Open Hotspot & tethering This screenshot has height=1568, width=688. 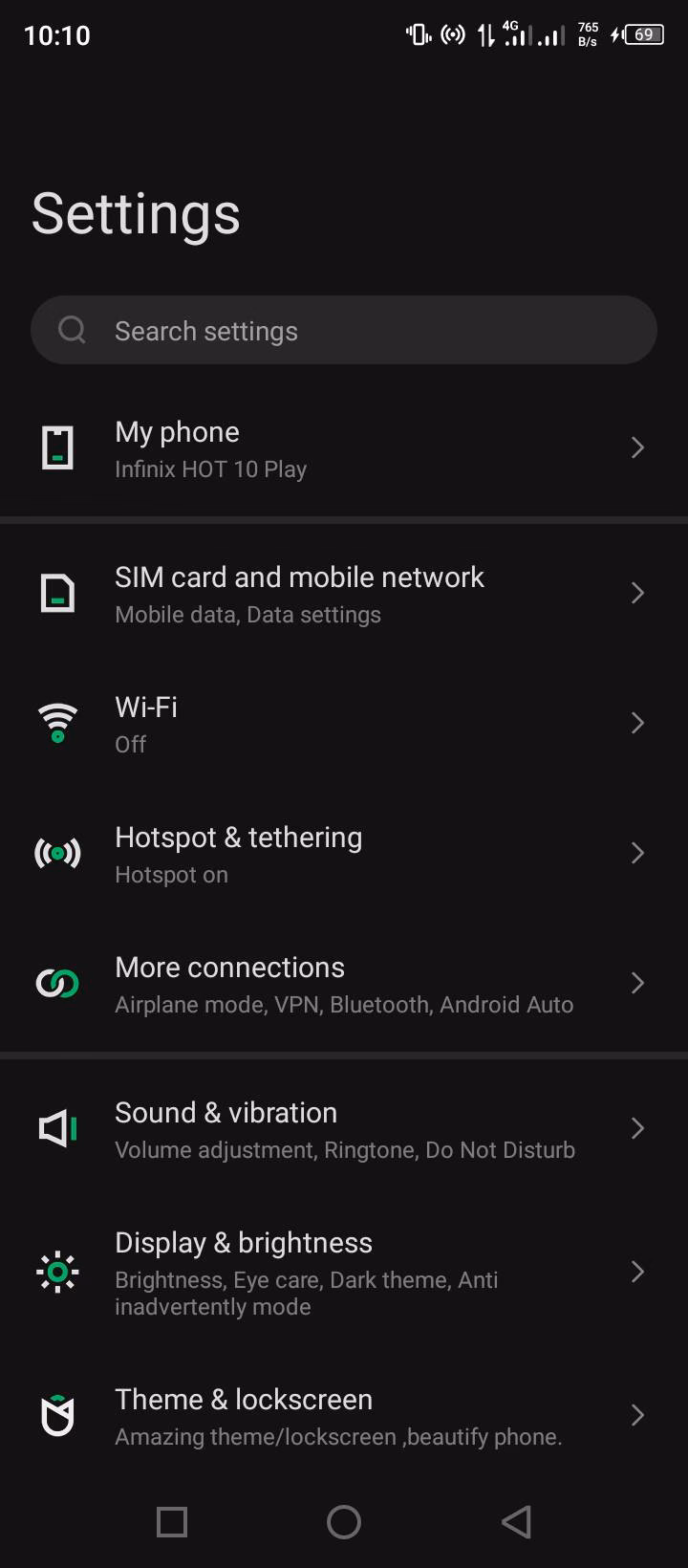344,854
